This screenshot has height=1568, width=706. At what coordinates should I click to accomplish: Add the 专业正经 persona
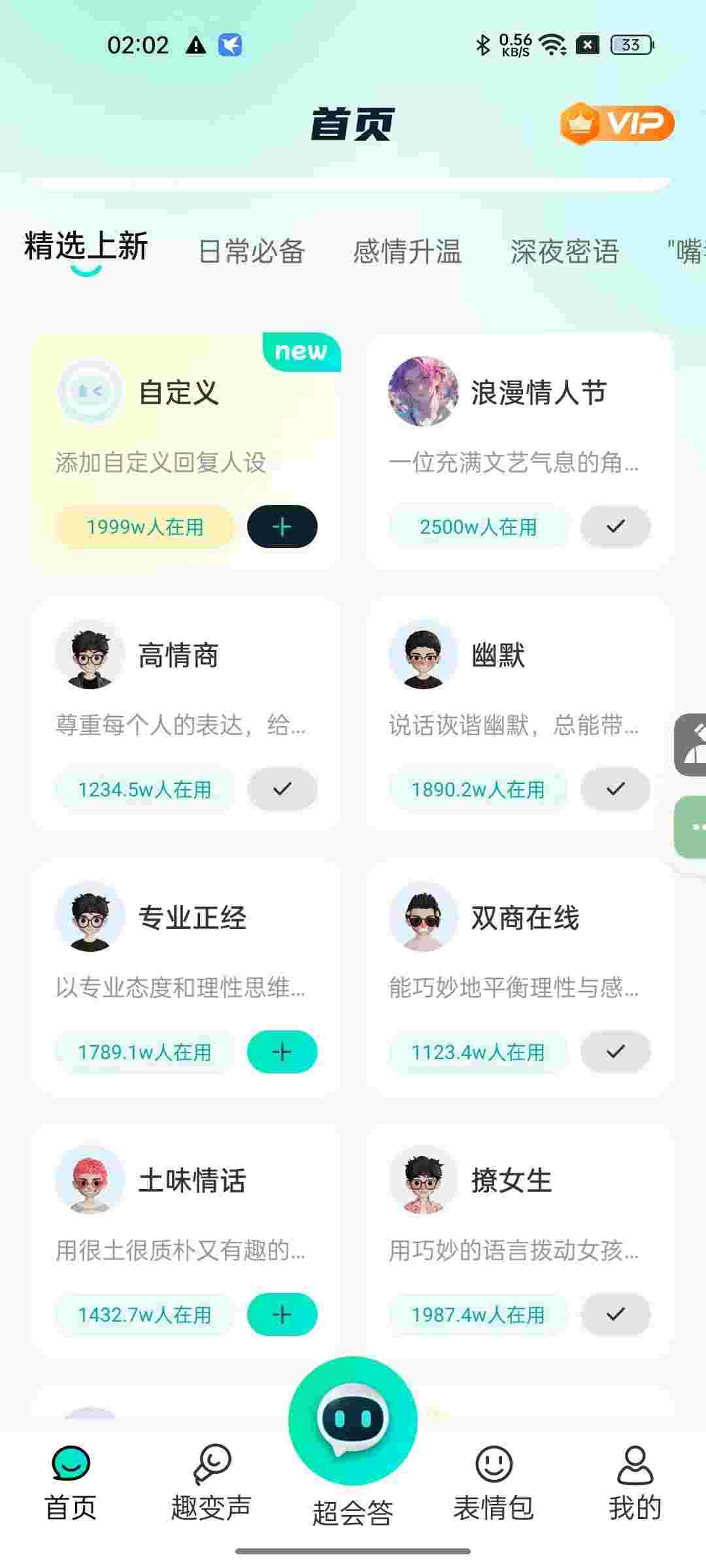(282, 1052)
